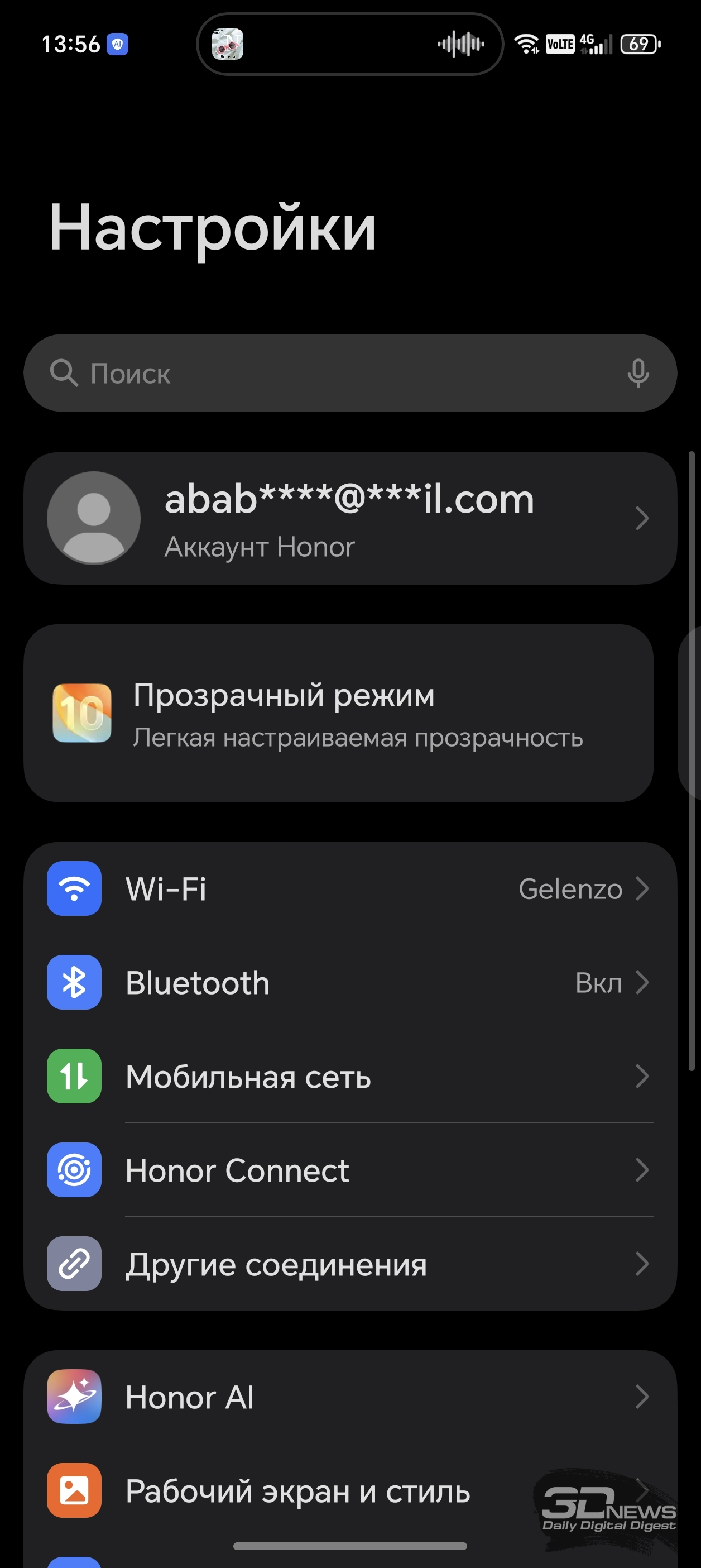This screenshot has width=701, height=1568.
Task: Open the Аккаунт Honor account row
Action: (350, 518)
